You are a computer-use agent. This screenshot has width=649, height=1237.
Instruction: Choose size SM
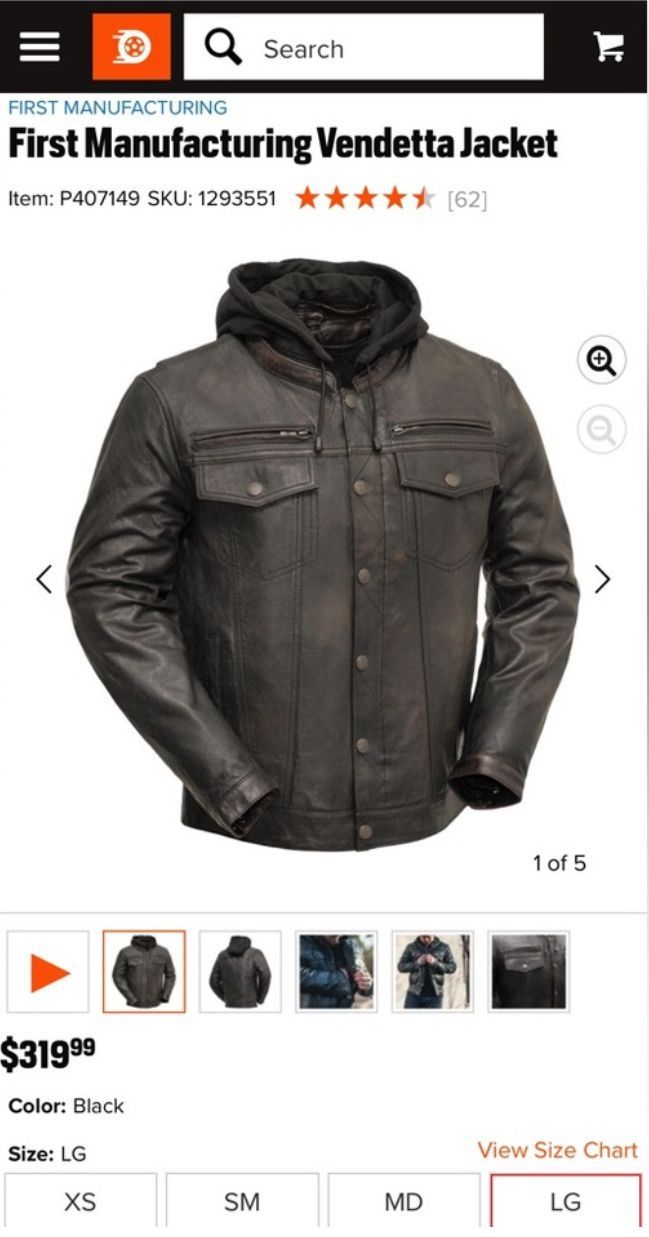[x=242, y=1201]
